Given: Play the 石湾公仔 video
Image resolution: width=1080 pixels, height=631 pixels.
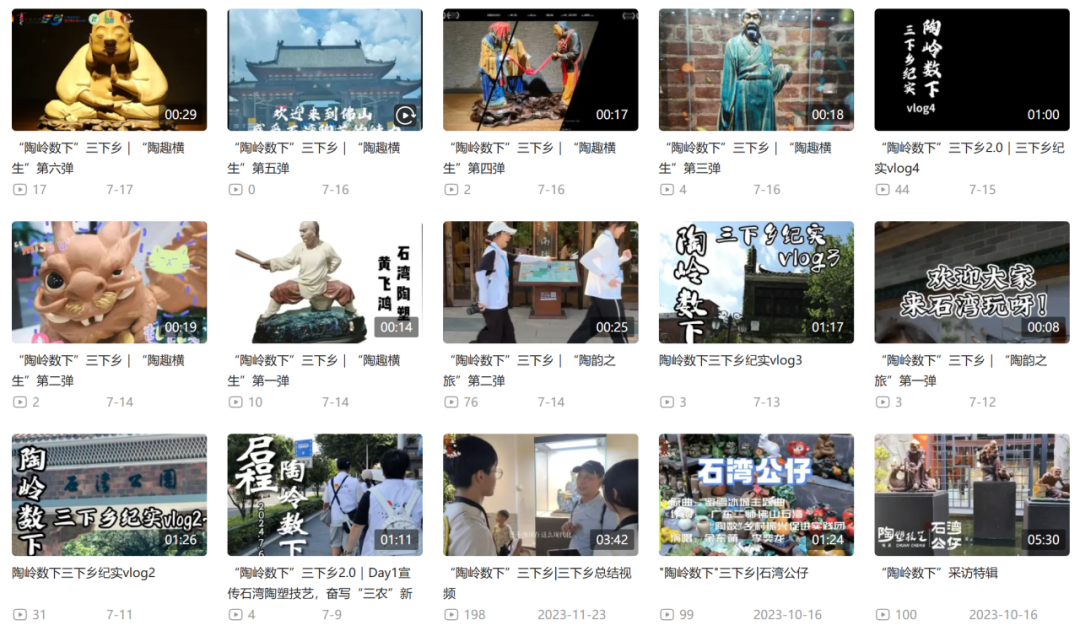Looking at the screenshot, I should (x=756, y=495).
